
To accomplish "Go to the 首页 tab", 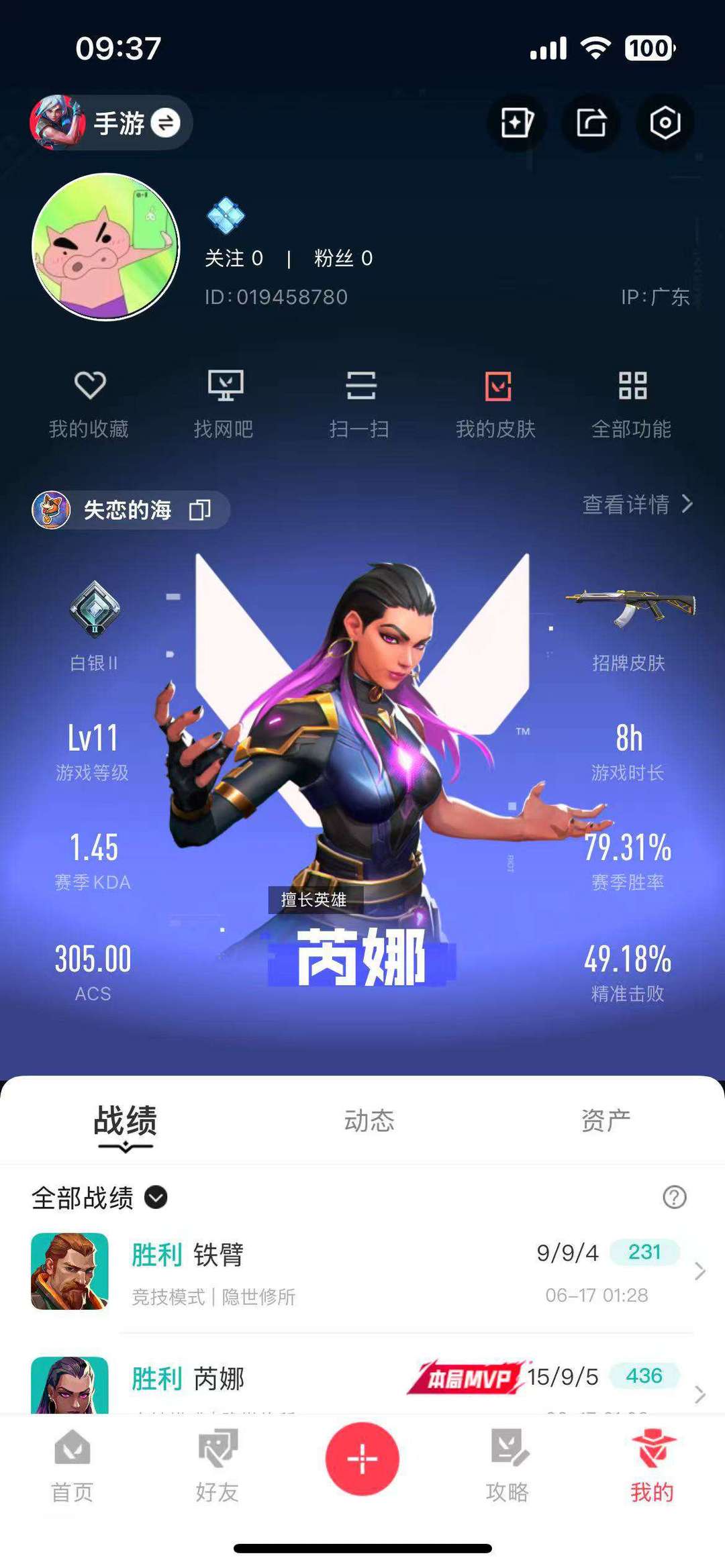I will [x=72, y=1467].
